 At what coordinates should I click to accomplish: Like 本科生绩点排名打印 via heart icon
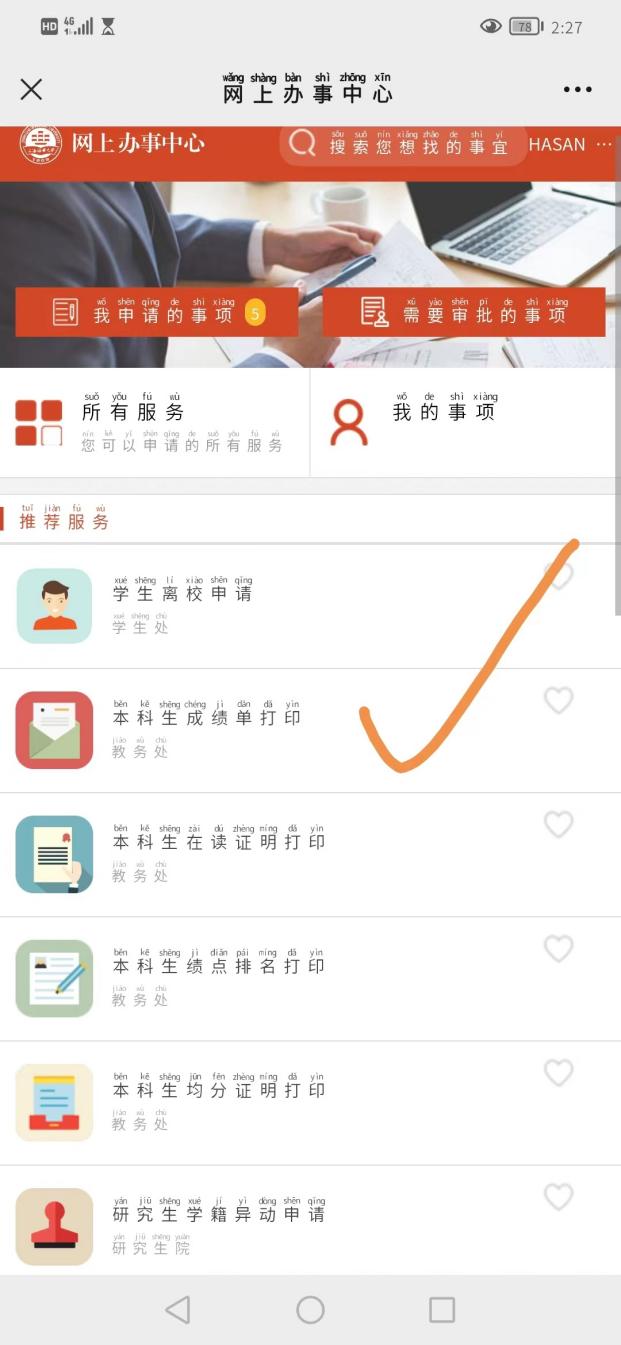click(558, 948)
